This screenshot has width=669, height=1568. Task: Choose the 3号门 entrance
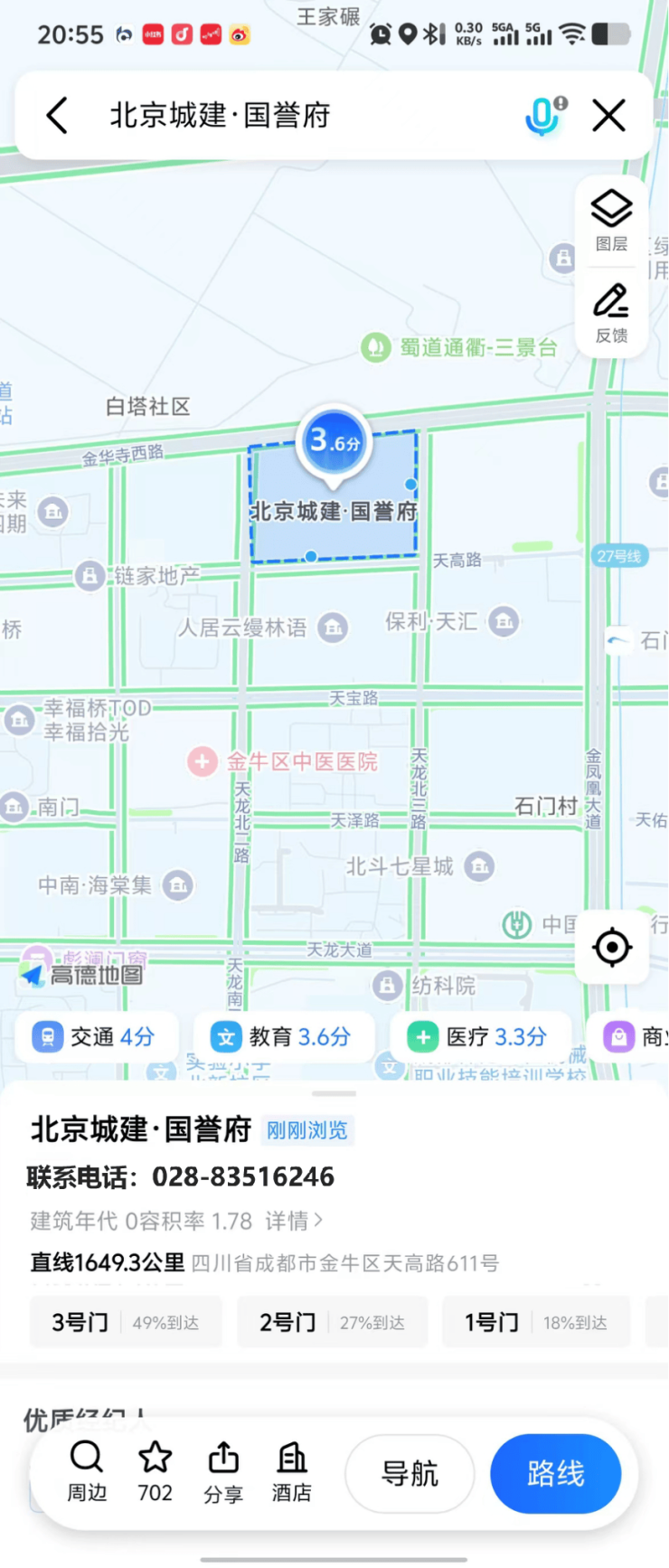[x=125, y=1322]
